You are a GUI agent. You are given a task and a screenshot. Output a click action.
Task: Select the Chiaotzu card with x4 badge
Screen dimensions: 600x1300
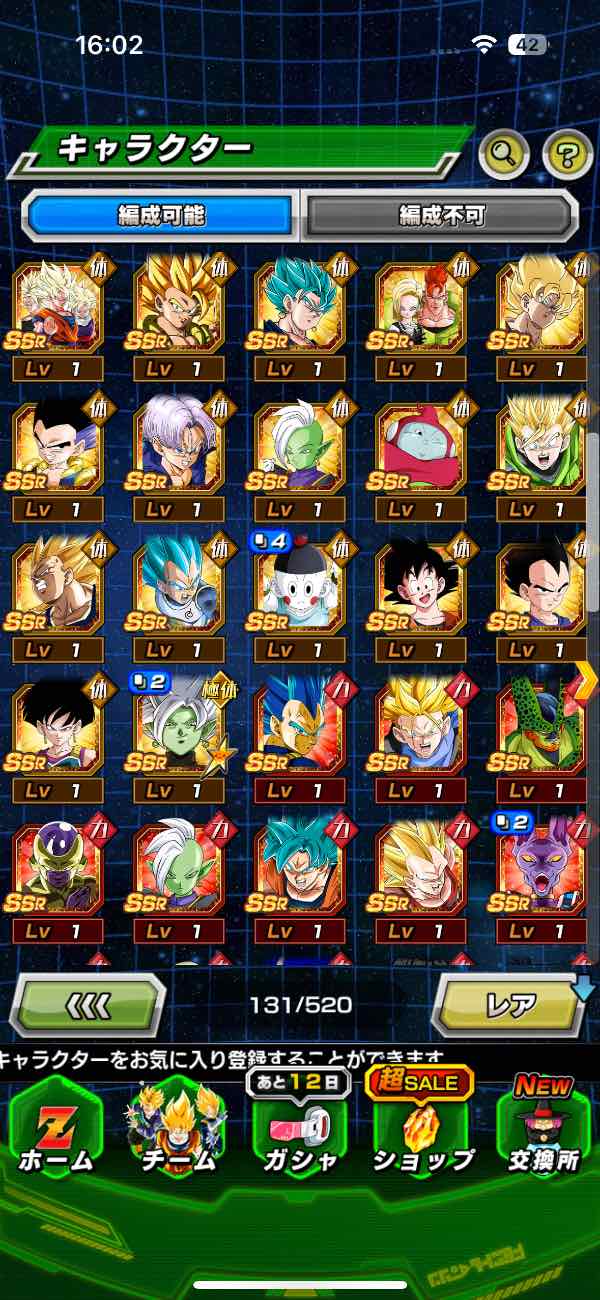[299, 590]
